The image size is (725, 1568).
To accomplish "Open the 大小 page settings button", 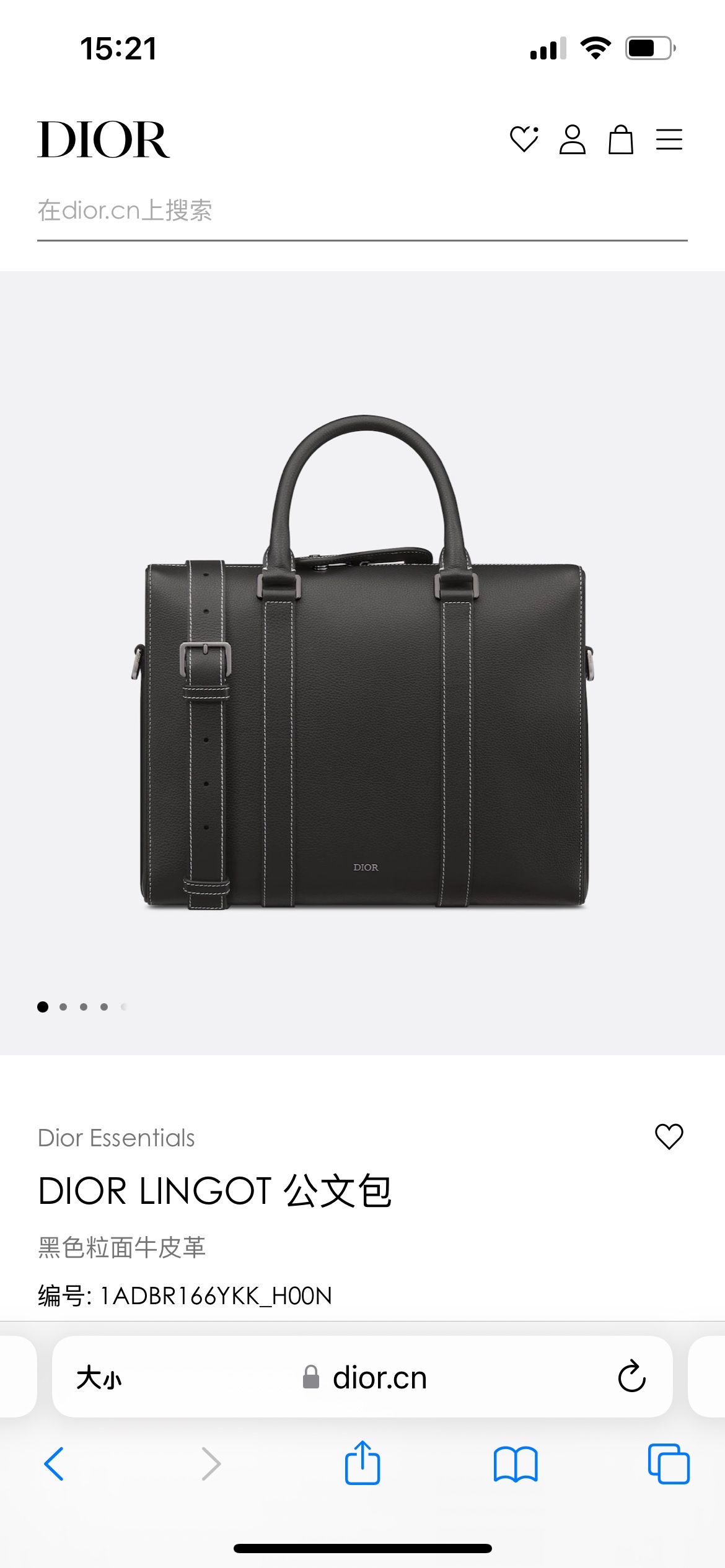I will [99, 1378].
